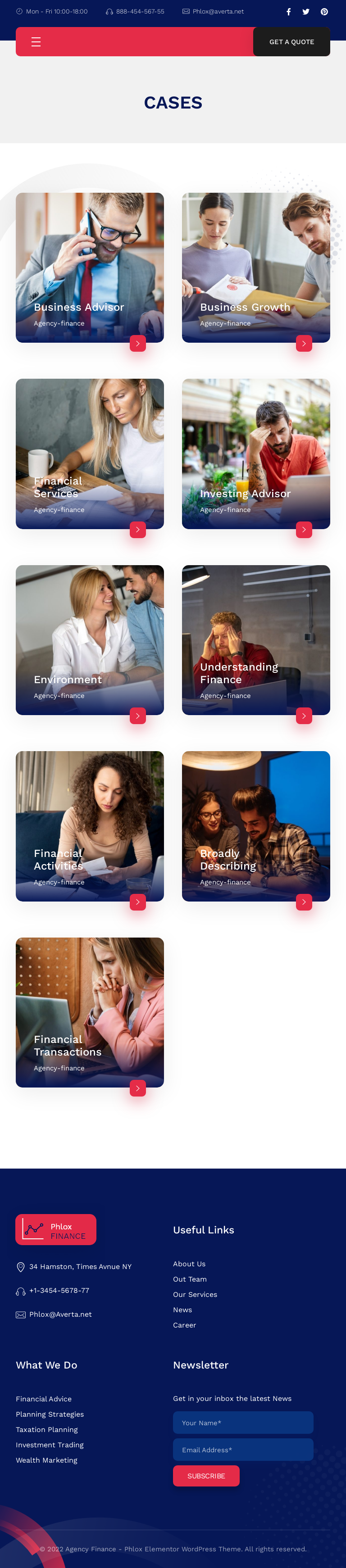
Task: Open the Twitter profile icon
Action: tap(306, 12)
